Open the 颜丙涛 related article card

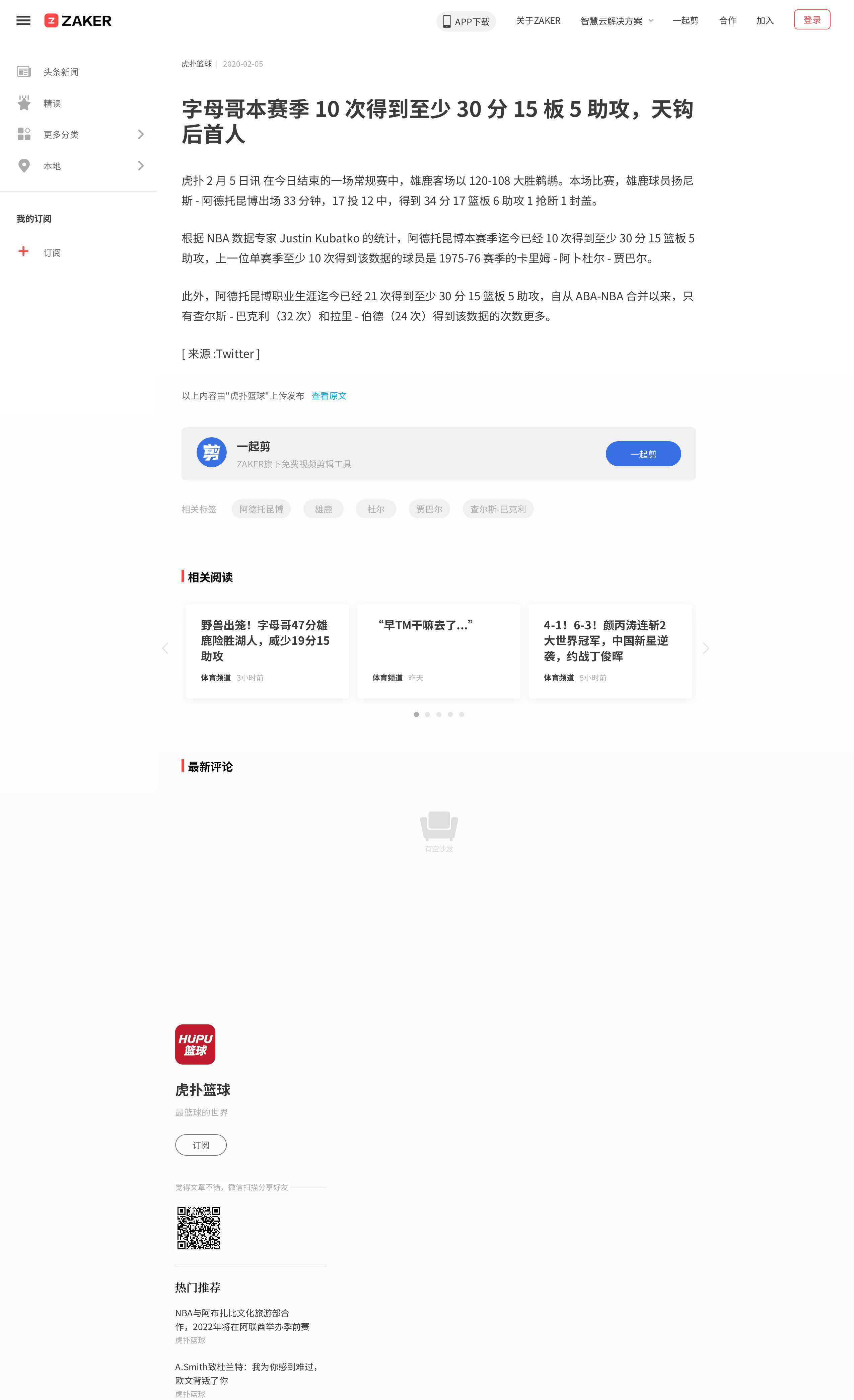(x=610, y=650)
